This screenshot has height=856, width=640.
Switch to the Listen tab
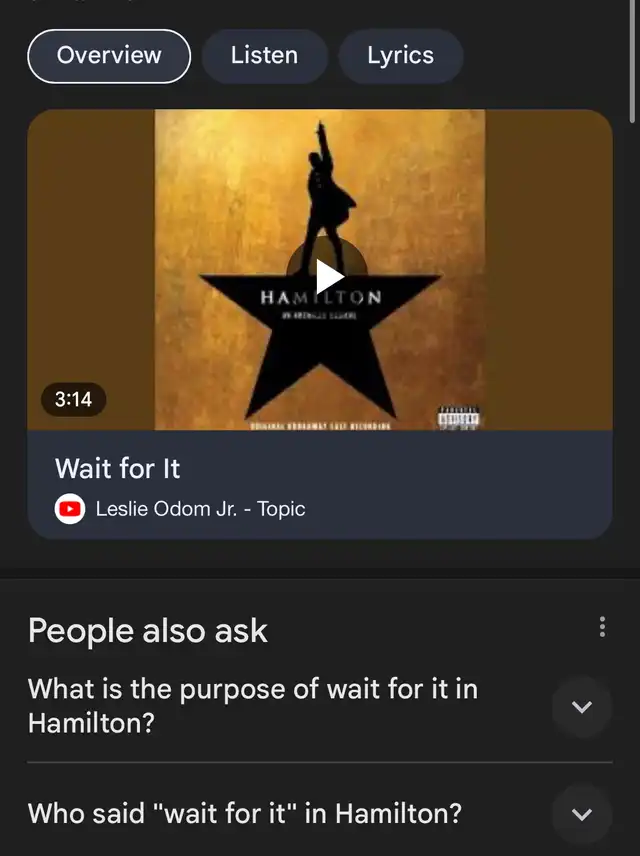tap(264, 56)
